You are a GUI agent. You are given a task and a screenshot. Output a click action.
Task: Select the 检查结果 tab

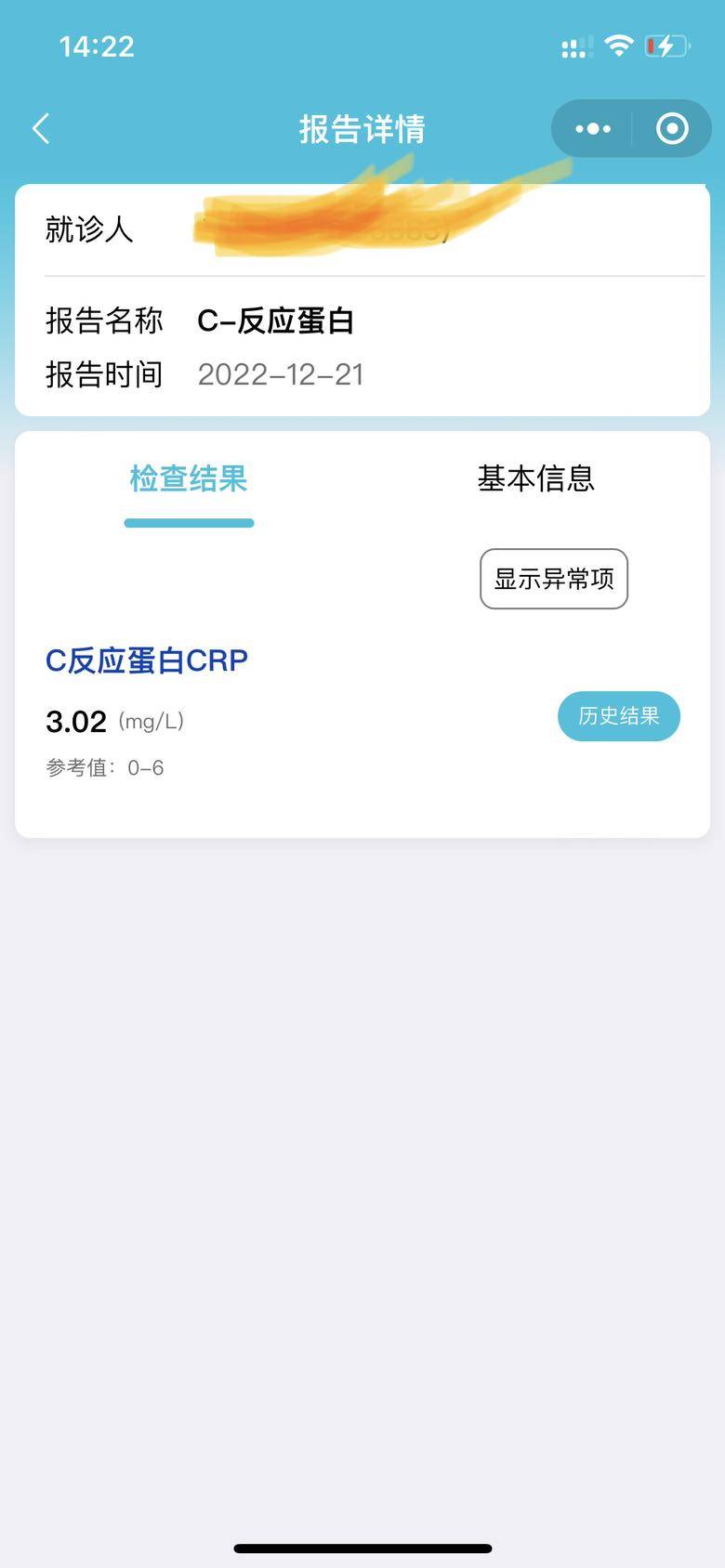[x=189, y=479]
